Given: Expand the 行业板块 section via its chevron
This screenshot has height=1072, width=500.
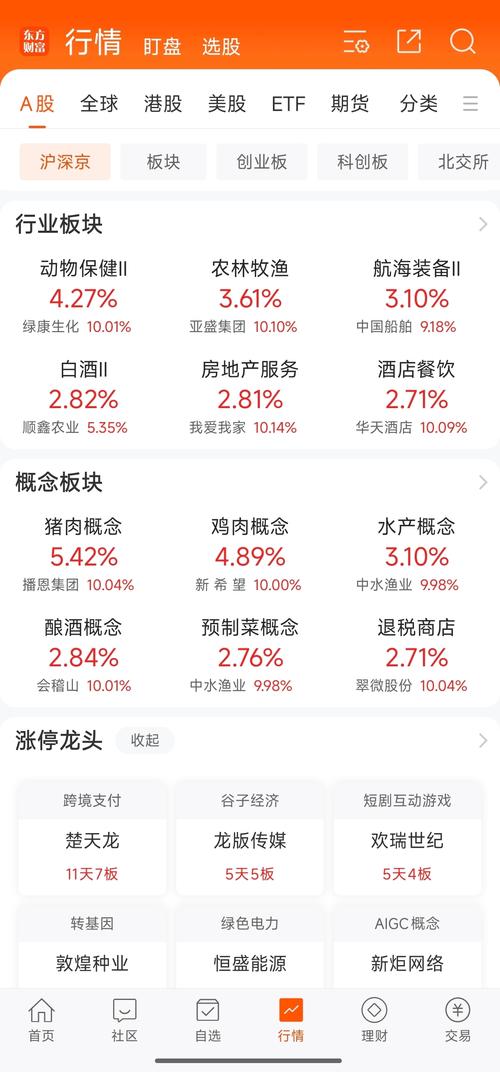Looking at the screenshot, I should click(x=483, y=224).
